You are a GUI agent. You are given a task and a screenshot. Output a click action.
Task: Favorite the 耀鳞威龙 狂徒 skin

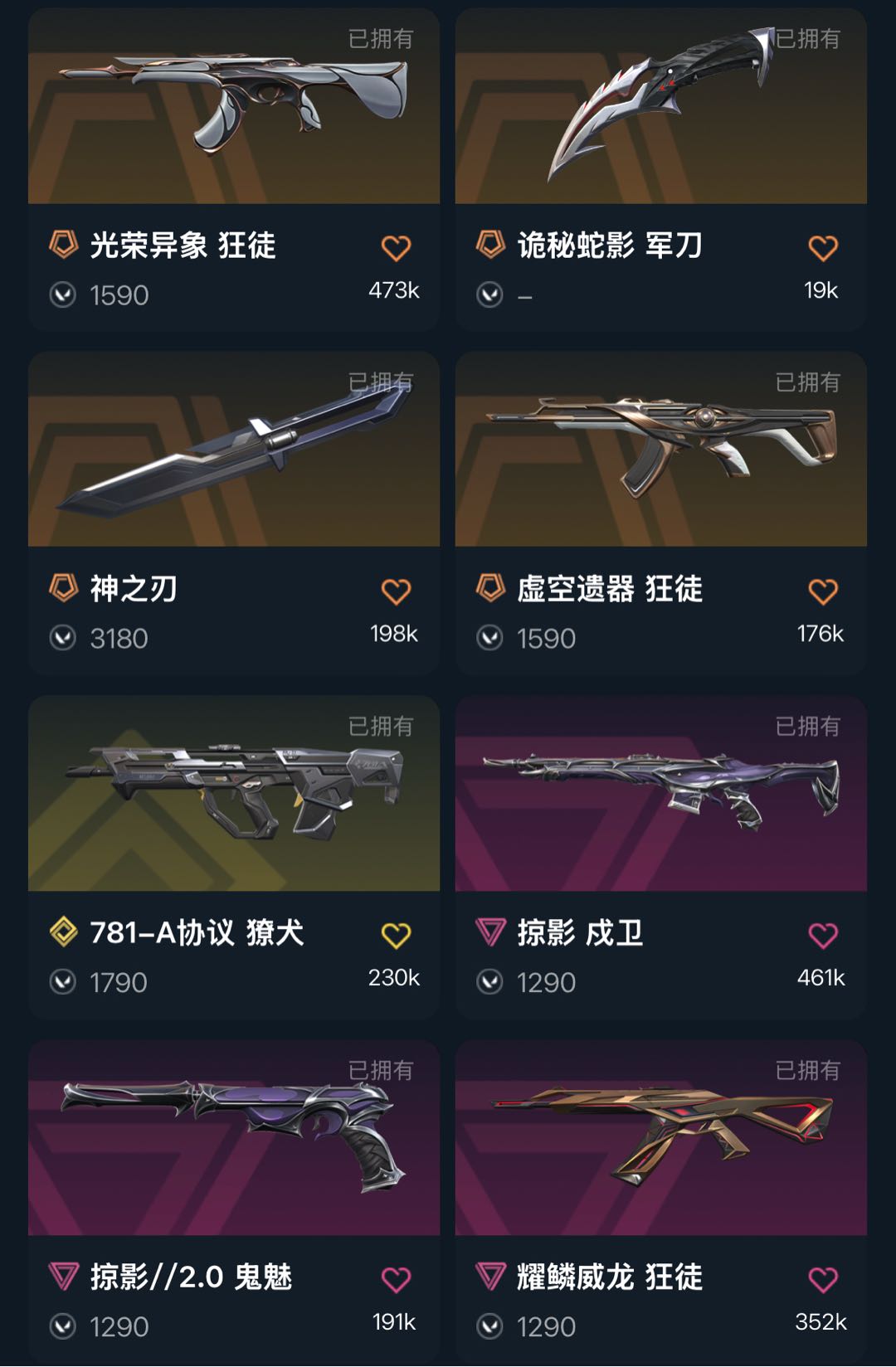point(822,1279)
